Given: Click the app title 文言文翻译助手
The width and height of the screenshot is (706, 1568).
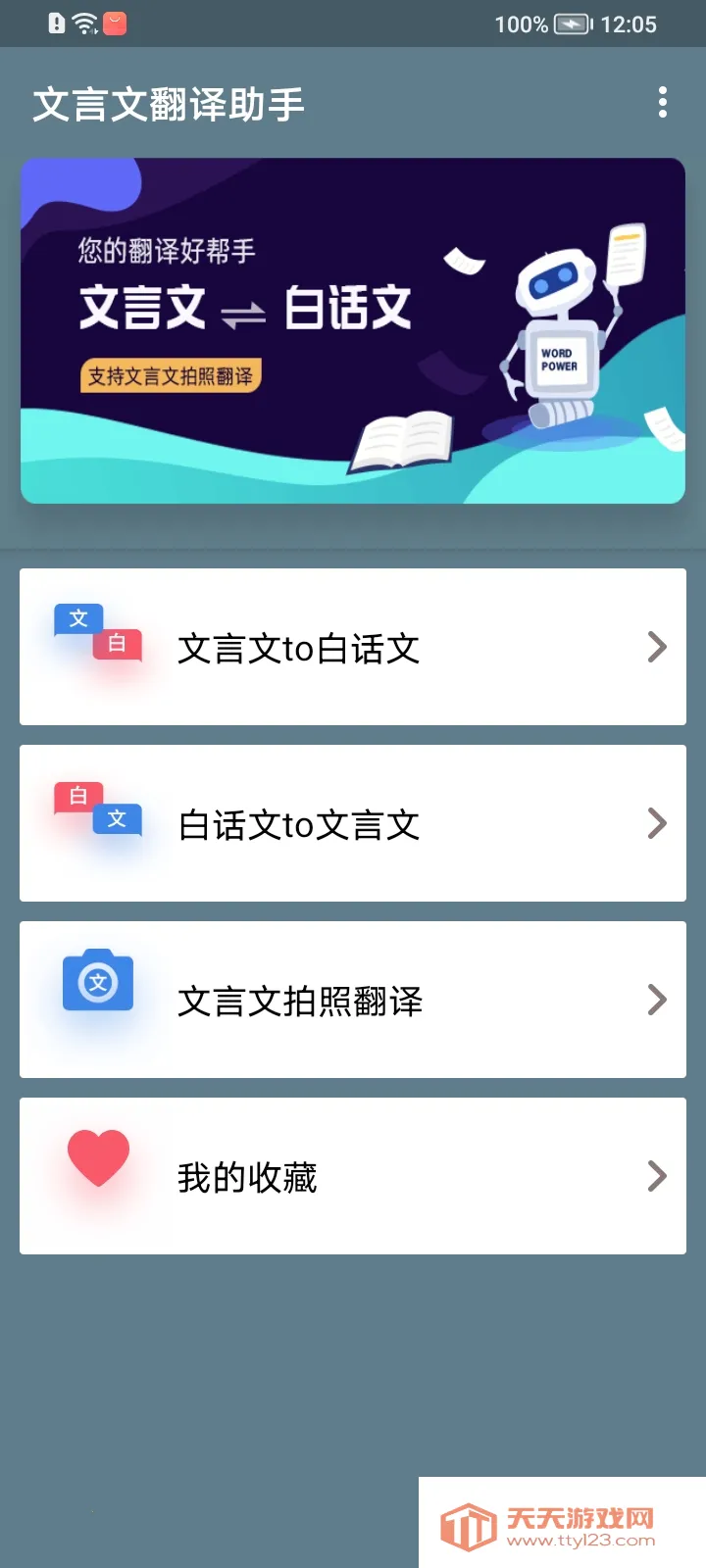Looking at the screenshot, I should coord(169,103).
